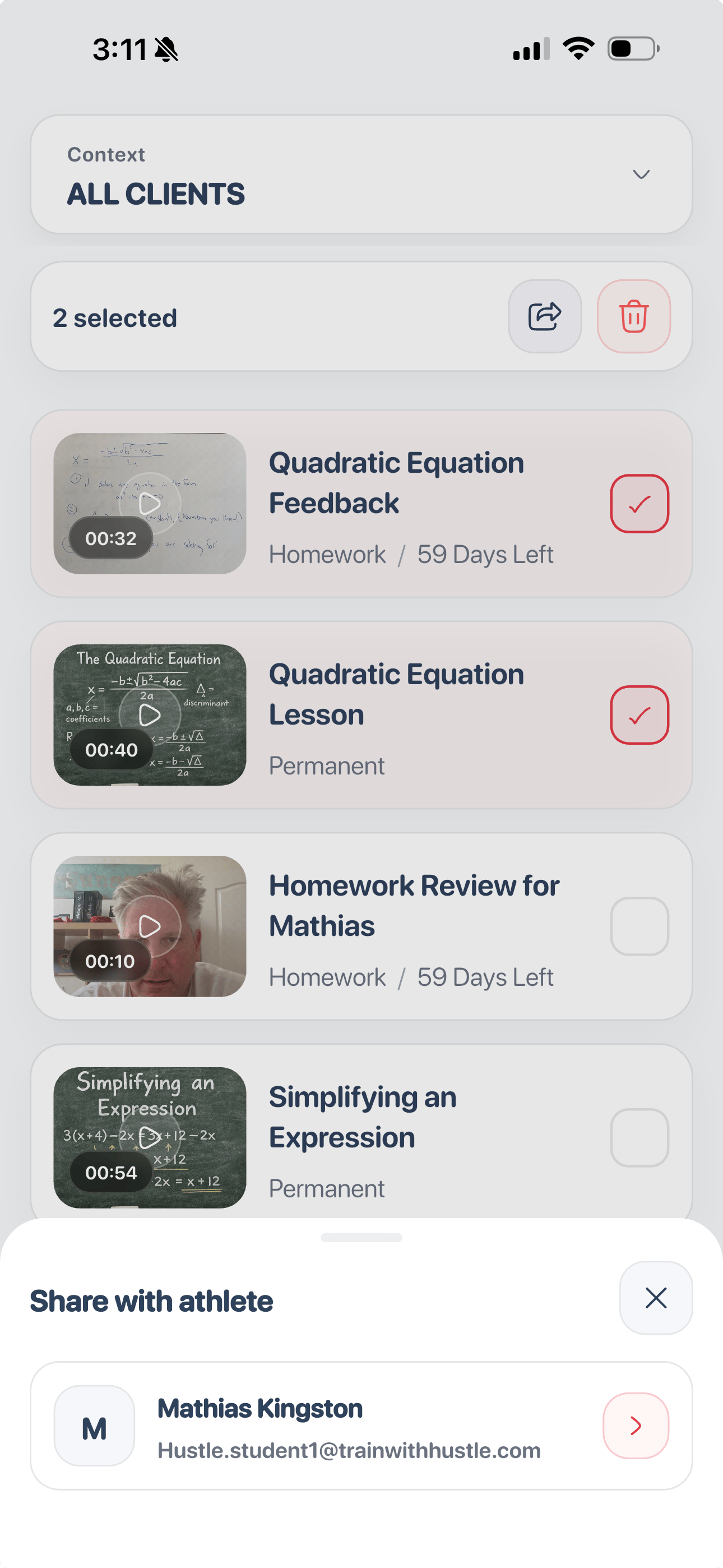Tap Mathias Kingston's avatar with the M initial
The width and height of the screenshot is (723, 1568).
coord(94,1424)
